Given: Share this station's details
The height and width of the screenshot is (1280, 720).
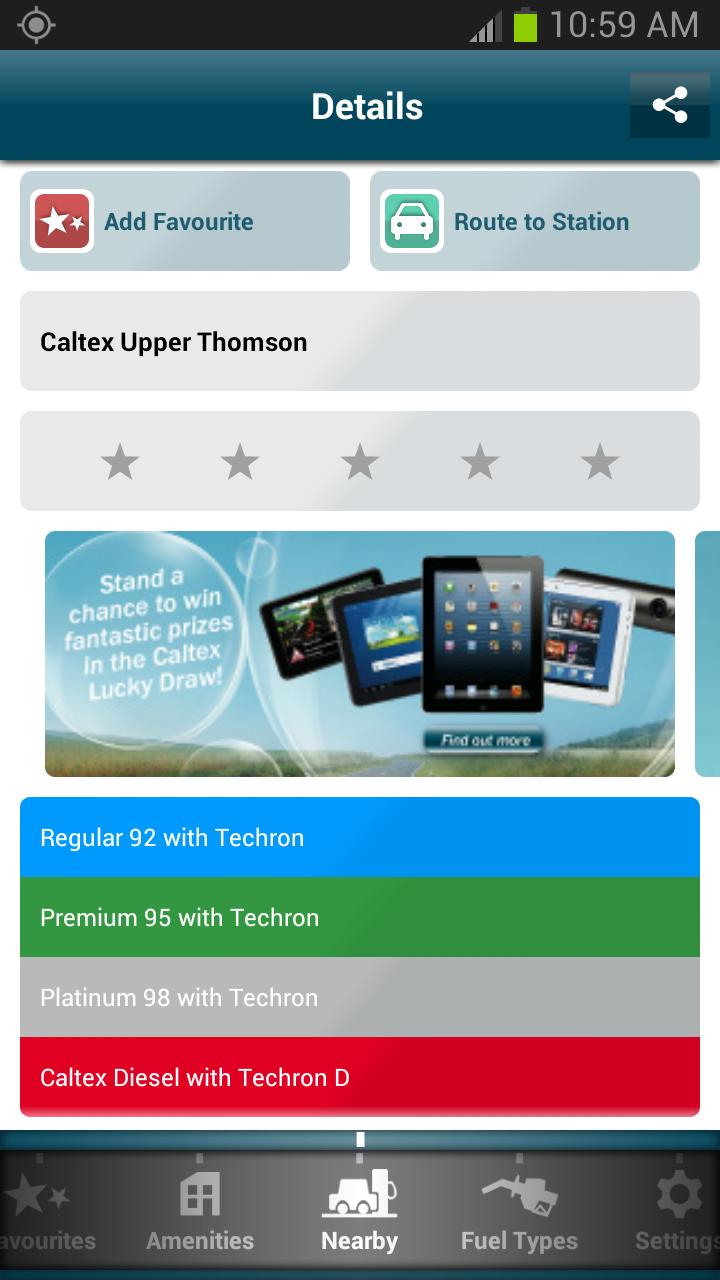Looking at the screenshot, I should point(669,105).
